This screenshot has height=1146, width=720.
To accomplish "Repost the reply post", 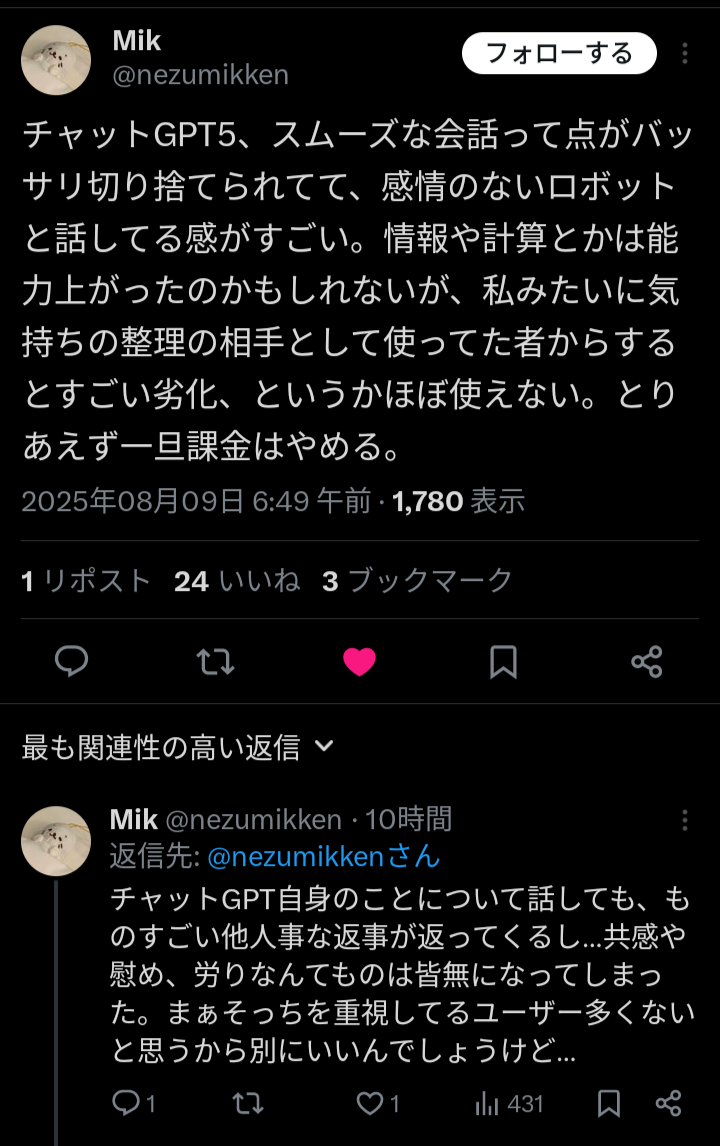I will (247, 1103).
